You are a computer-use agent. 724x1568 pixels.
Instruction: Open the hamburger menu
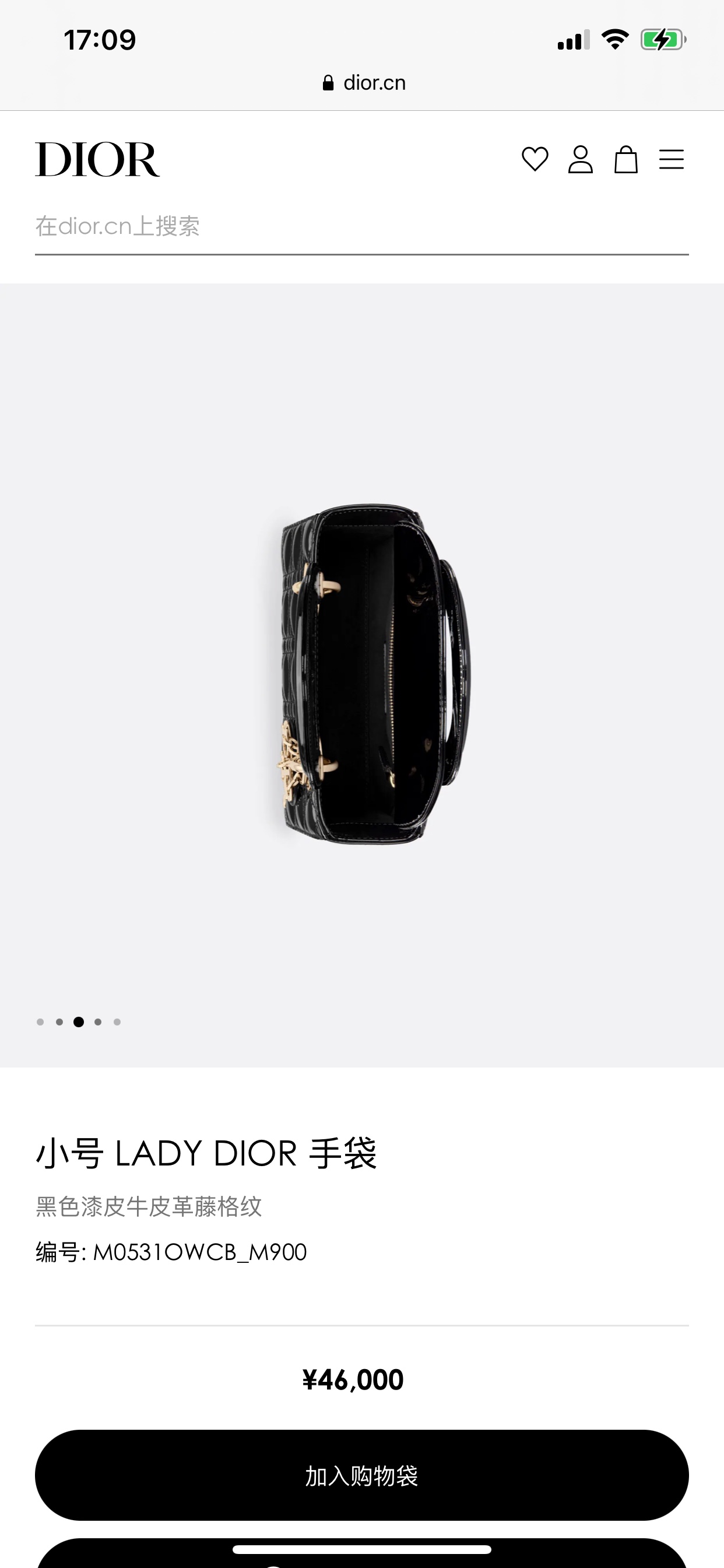671,159
